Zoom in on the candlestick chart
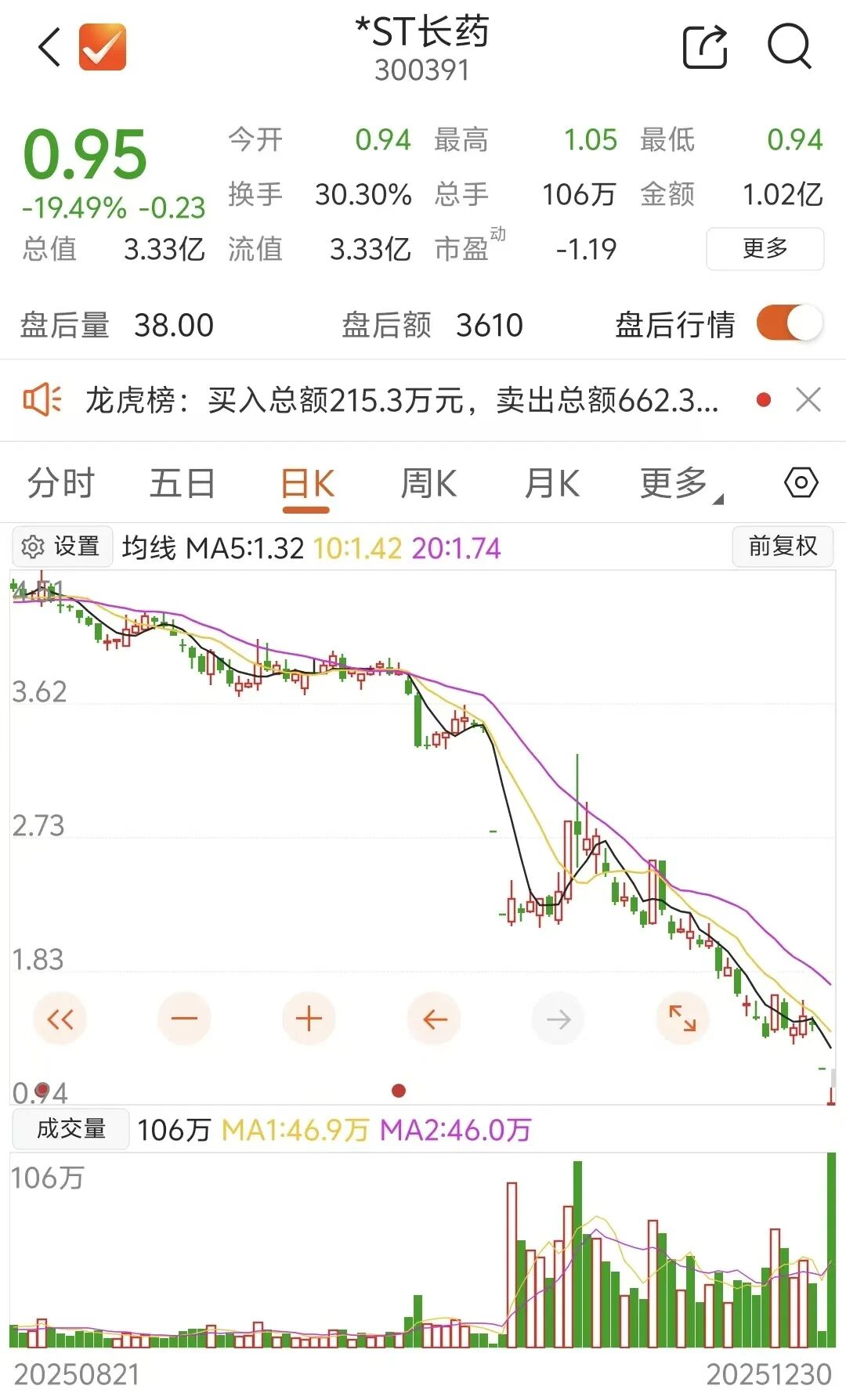Image resolution: width=846 pixels, height=1400 pixels. coord(309,1019)
